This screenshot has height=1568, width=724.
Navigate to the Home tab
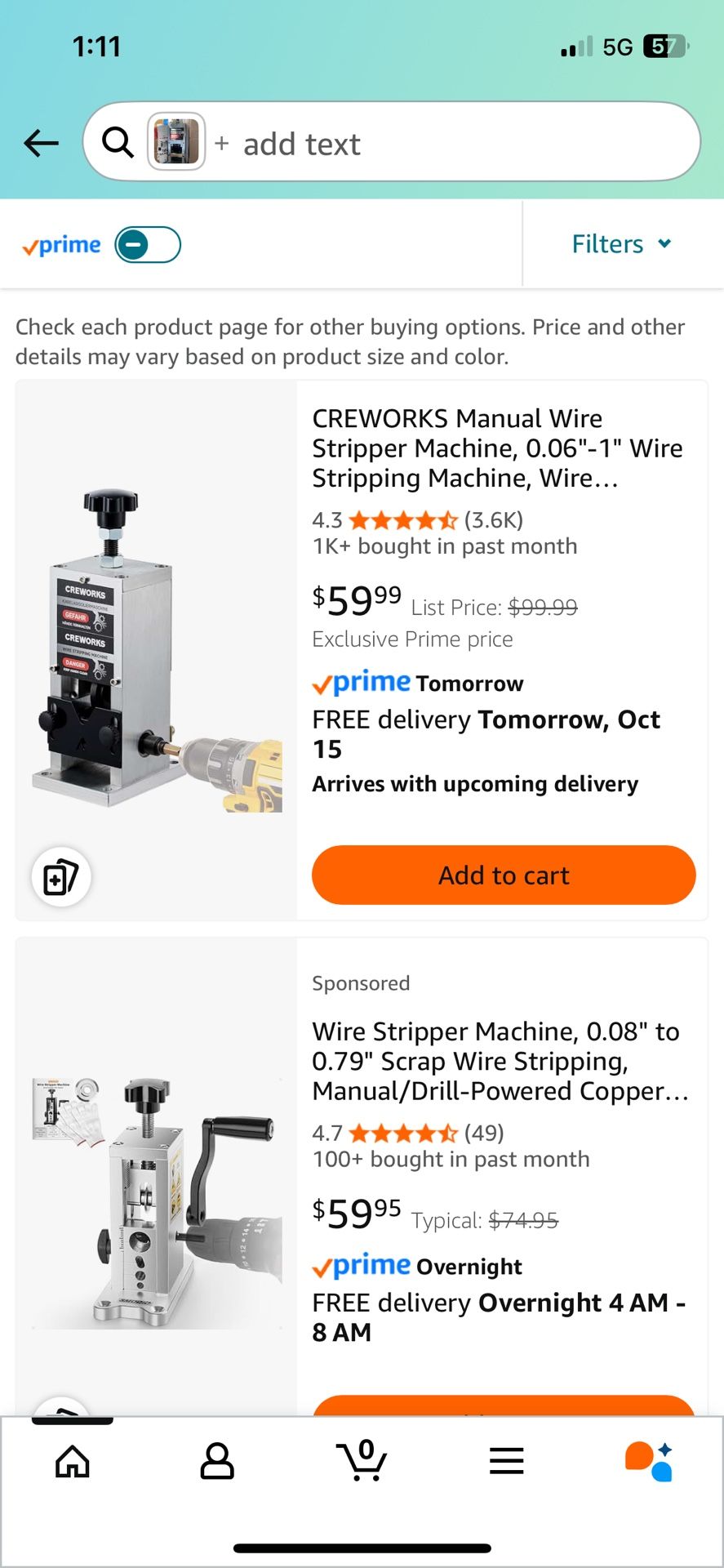coord(72,1461)
